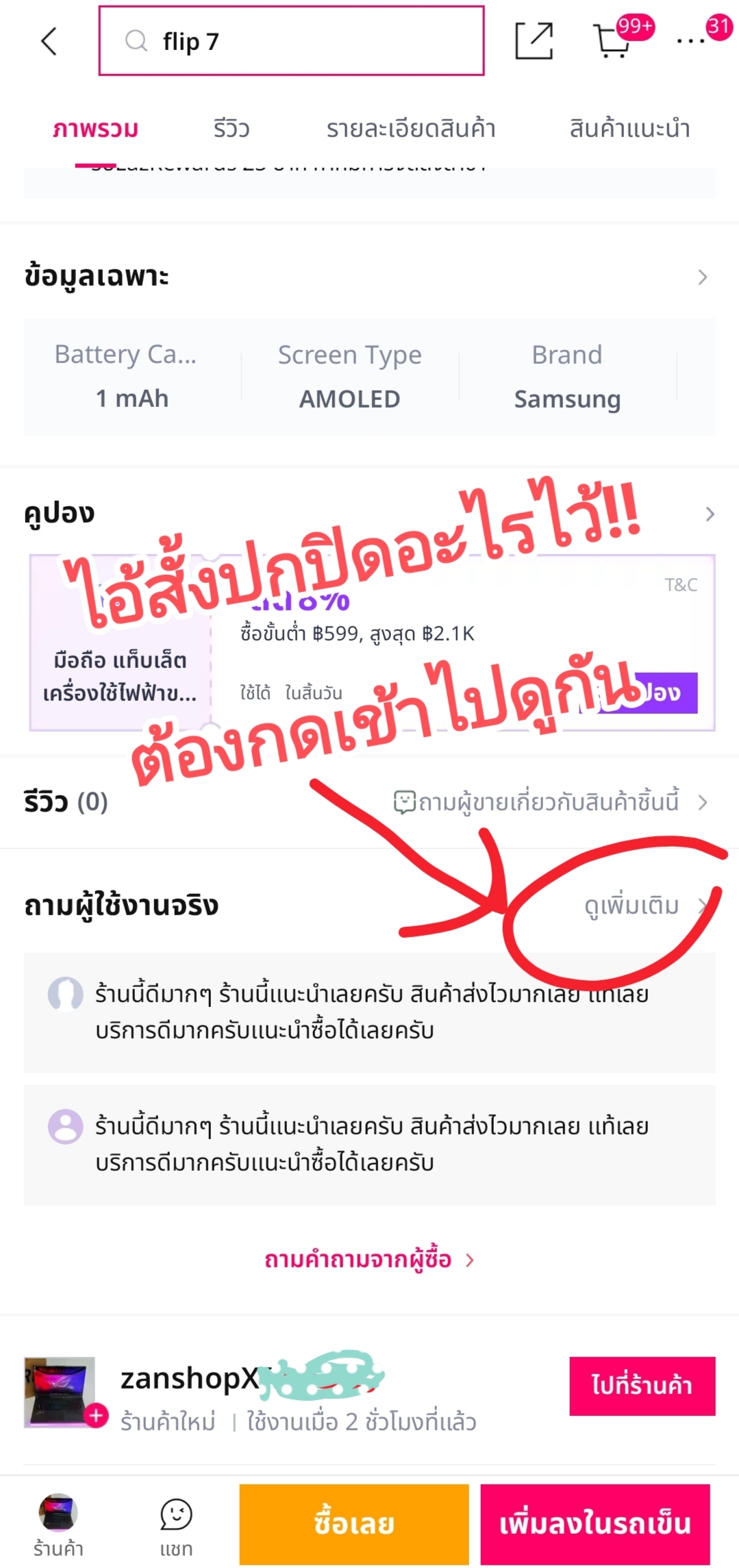Open the coupon T&C

(x=681, y=585)
